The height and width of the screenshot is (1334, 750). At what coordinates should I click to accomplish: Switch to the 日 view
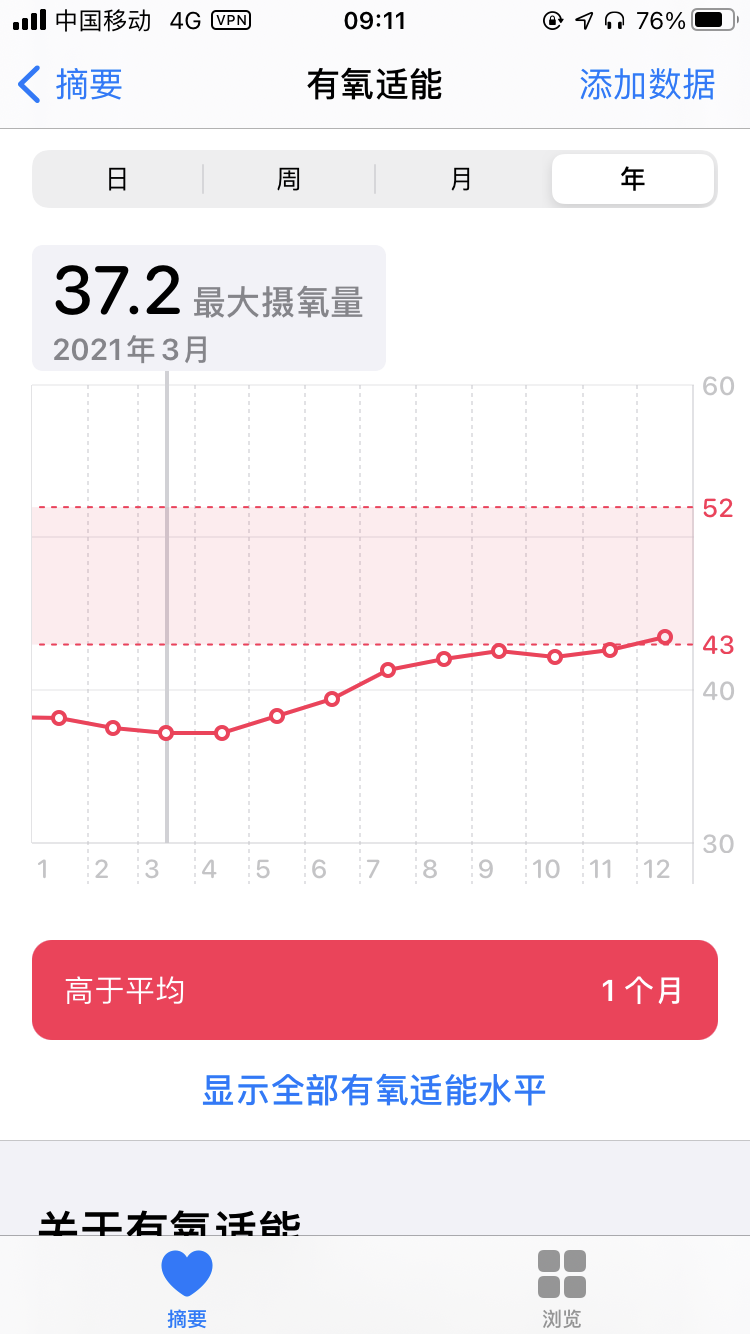[118, 180]
